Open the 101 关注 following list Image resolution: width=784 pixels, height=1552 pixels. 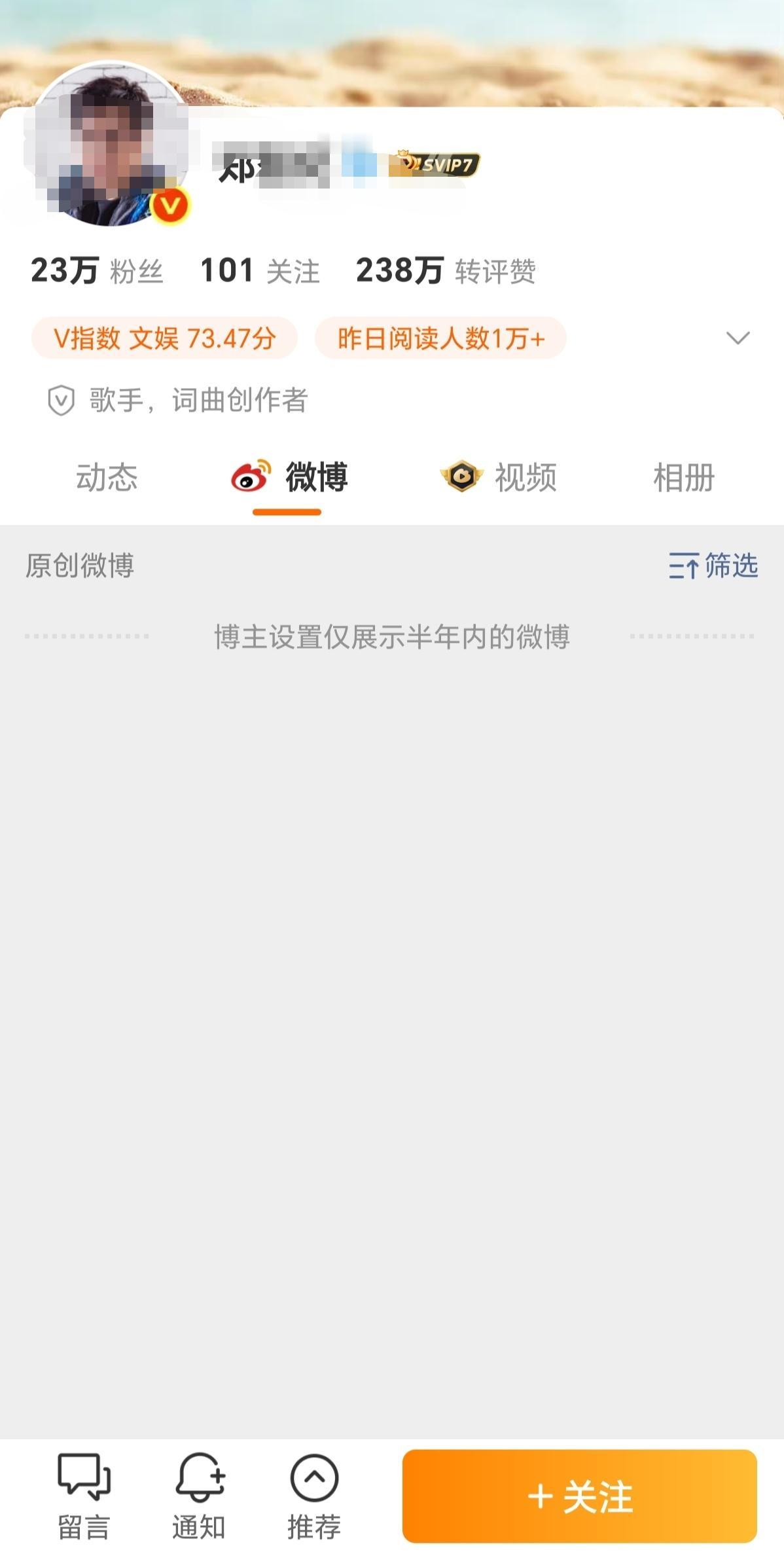258,272
